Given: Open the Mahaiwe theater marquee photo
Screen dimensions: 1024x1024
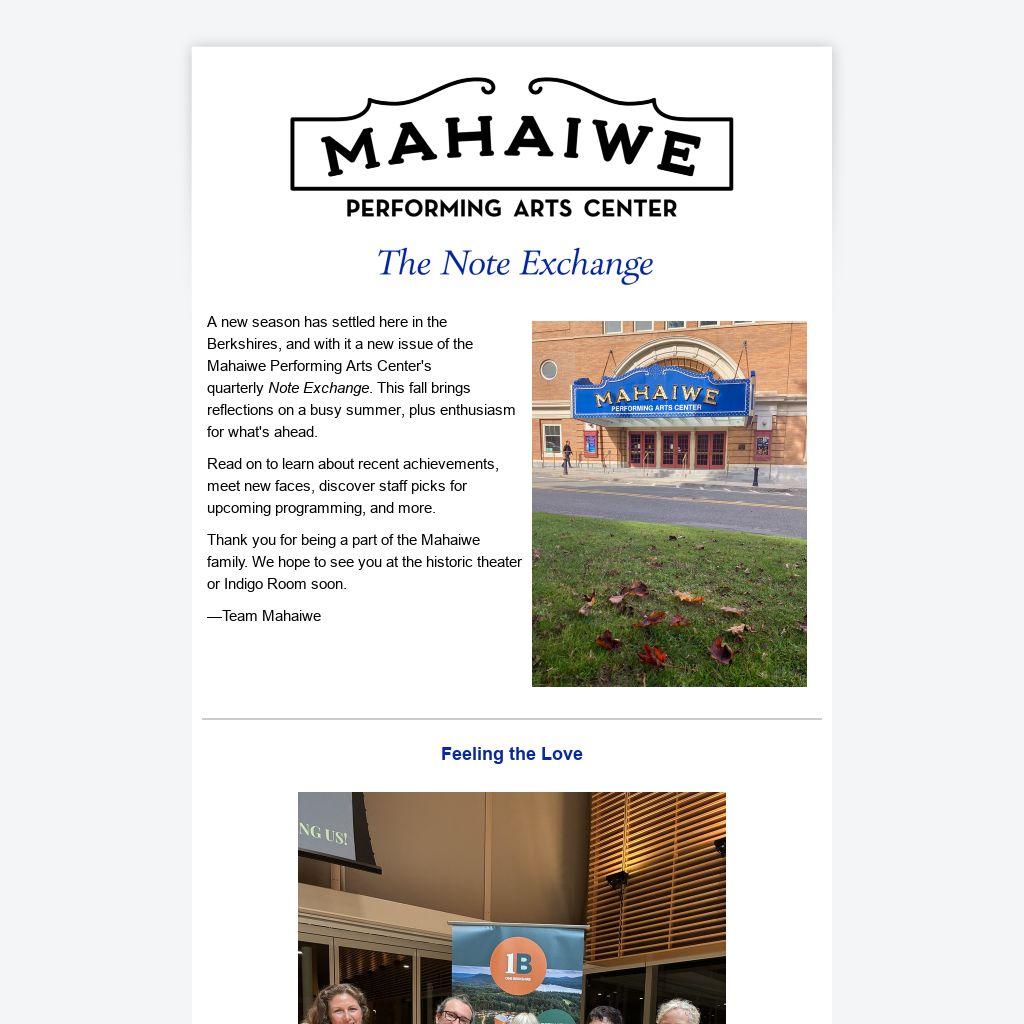Looking at the screenshot, I should click(x=669, y=504).
